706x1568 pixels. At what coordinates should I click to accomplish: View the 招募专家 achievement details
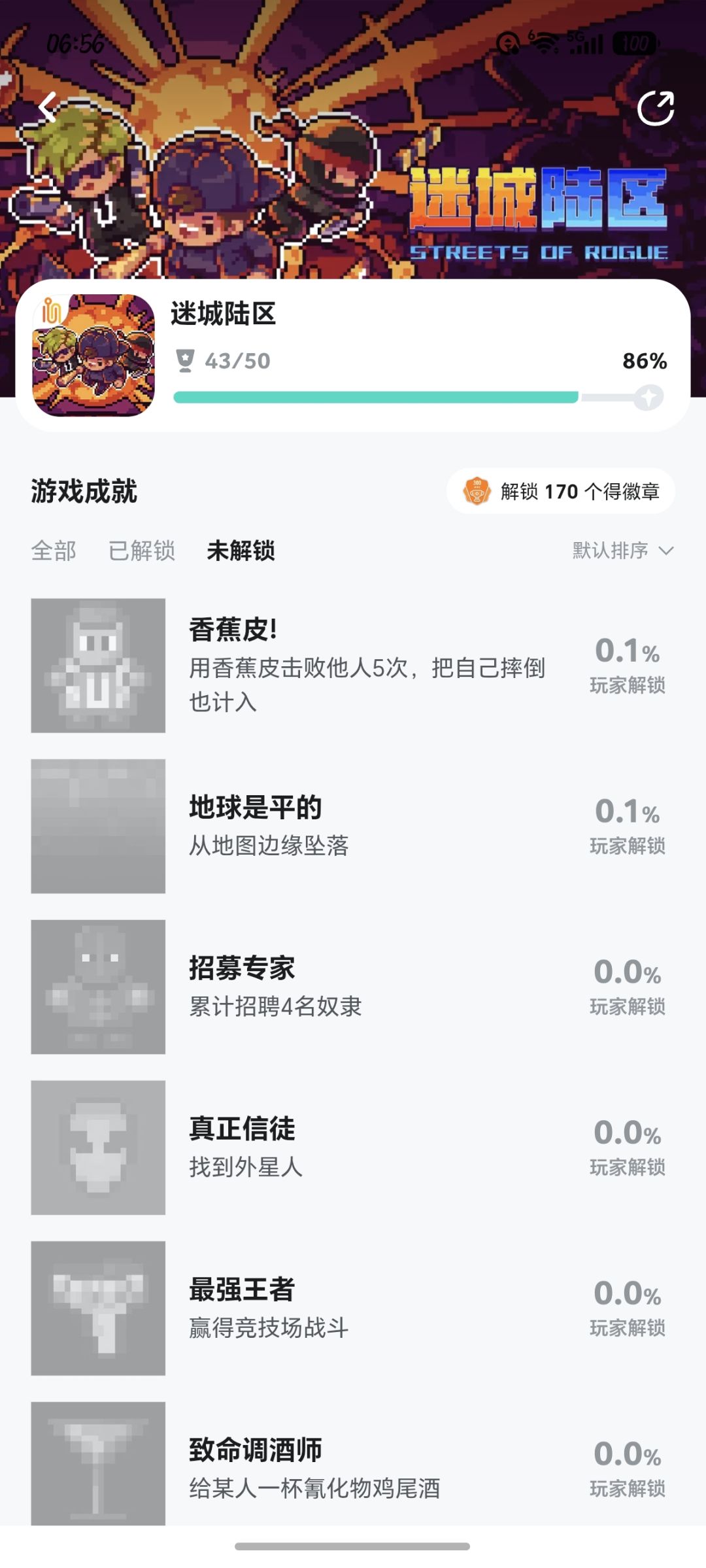(353, 987)
